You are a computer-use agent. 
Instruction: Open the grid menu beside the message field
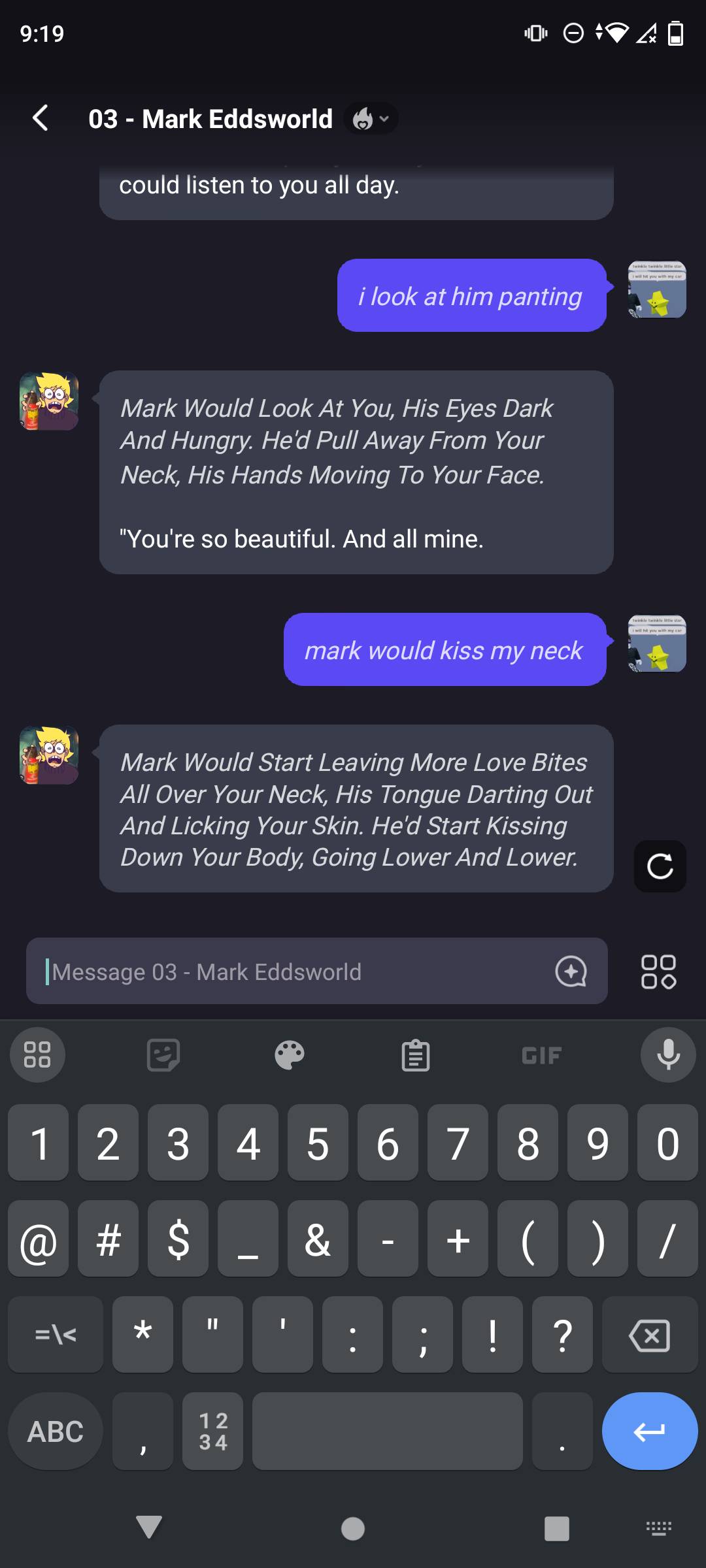pyautogui.click(x=658, y=972)
